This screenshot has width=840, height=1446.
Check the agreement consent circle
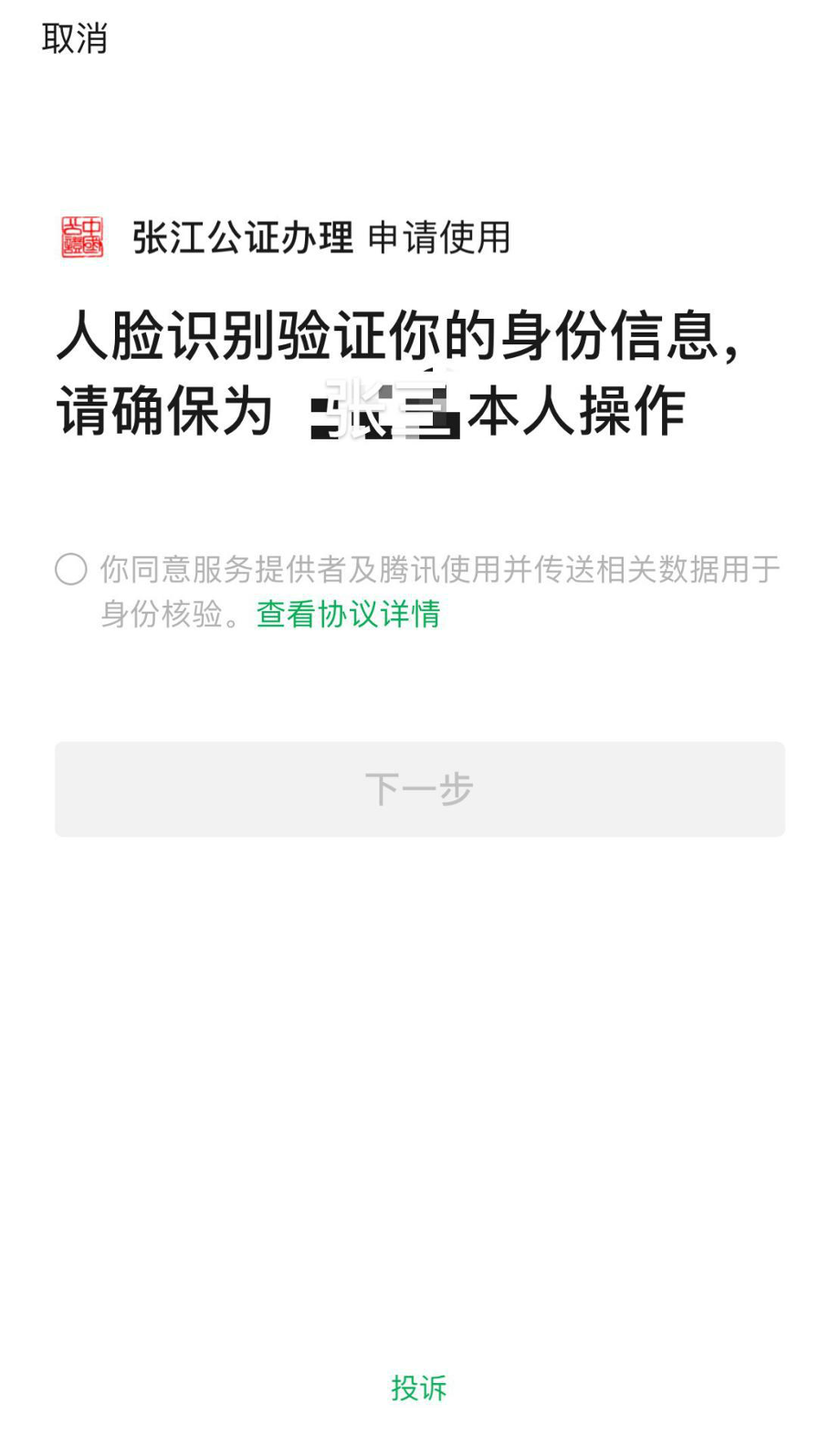point(71,569)
